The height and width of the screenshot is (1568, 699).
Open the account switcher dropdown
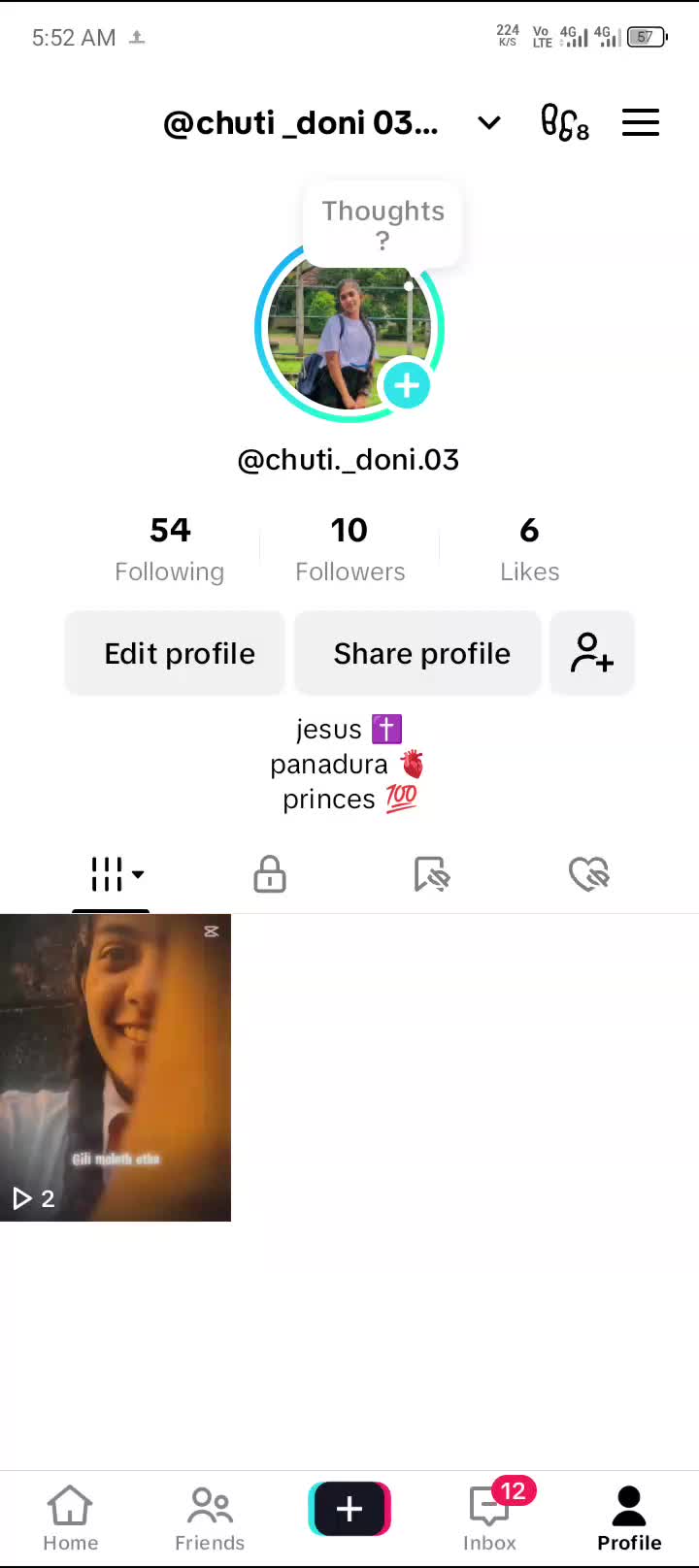point(488,123)
